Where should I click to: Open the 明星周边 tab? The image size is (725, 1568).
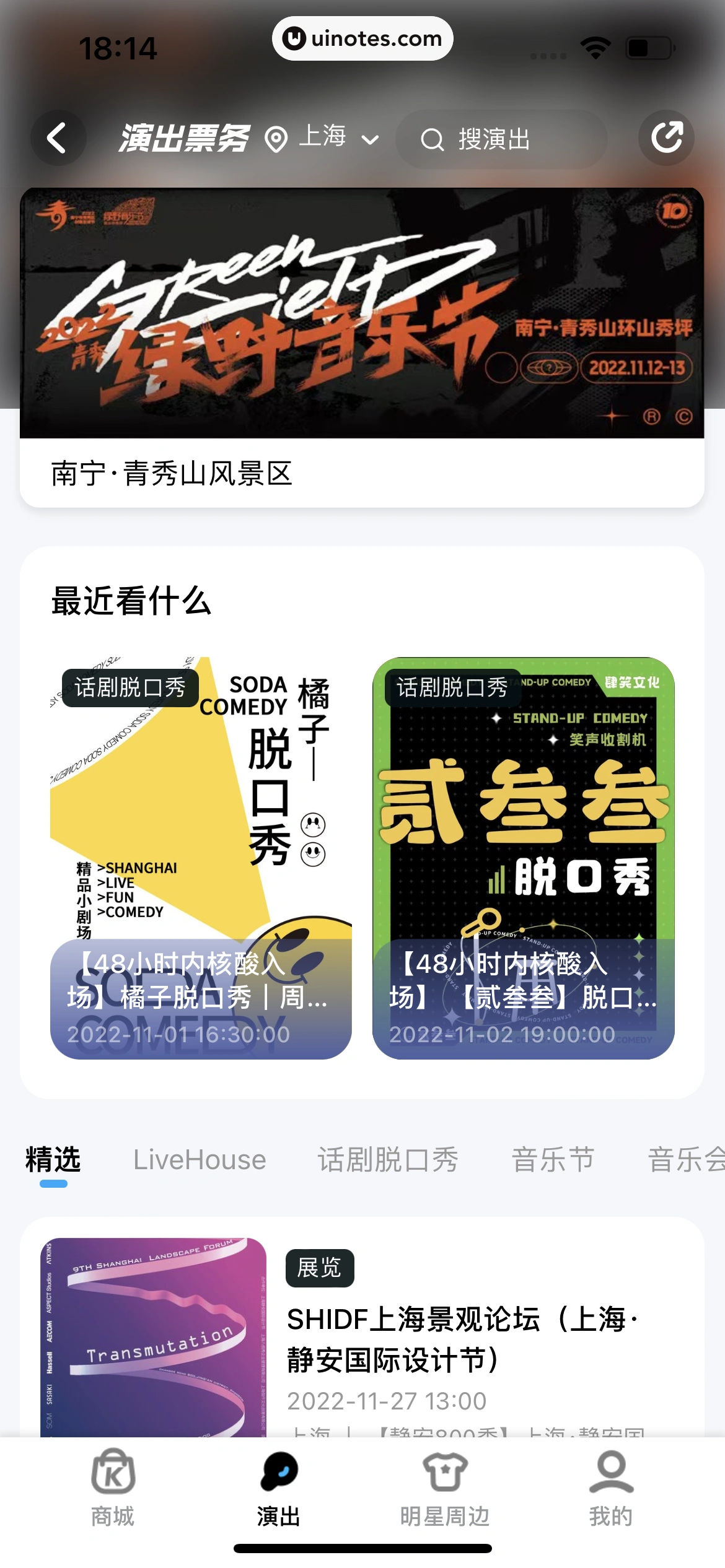click(445, 1489)
